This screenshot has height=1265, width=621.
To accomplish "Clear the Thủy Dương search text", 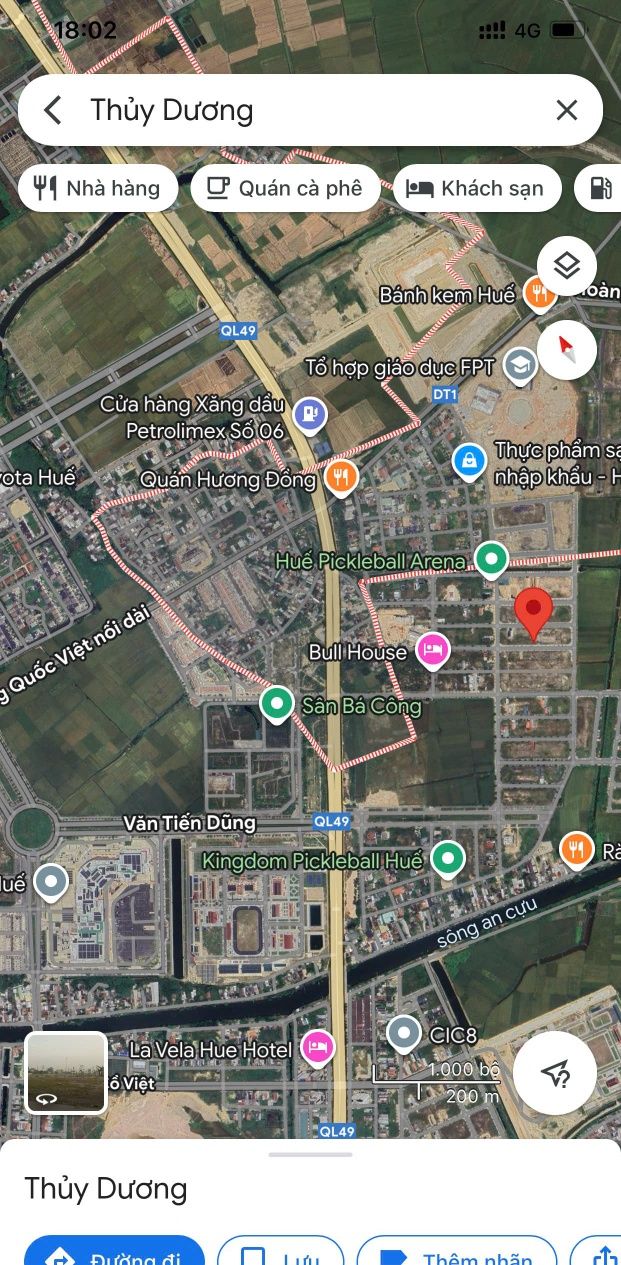I will coord(567,110).
